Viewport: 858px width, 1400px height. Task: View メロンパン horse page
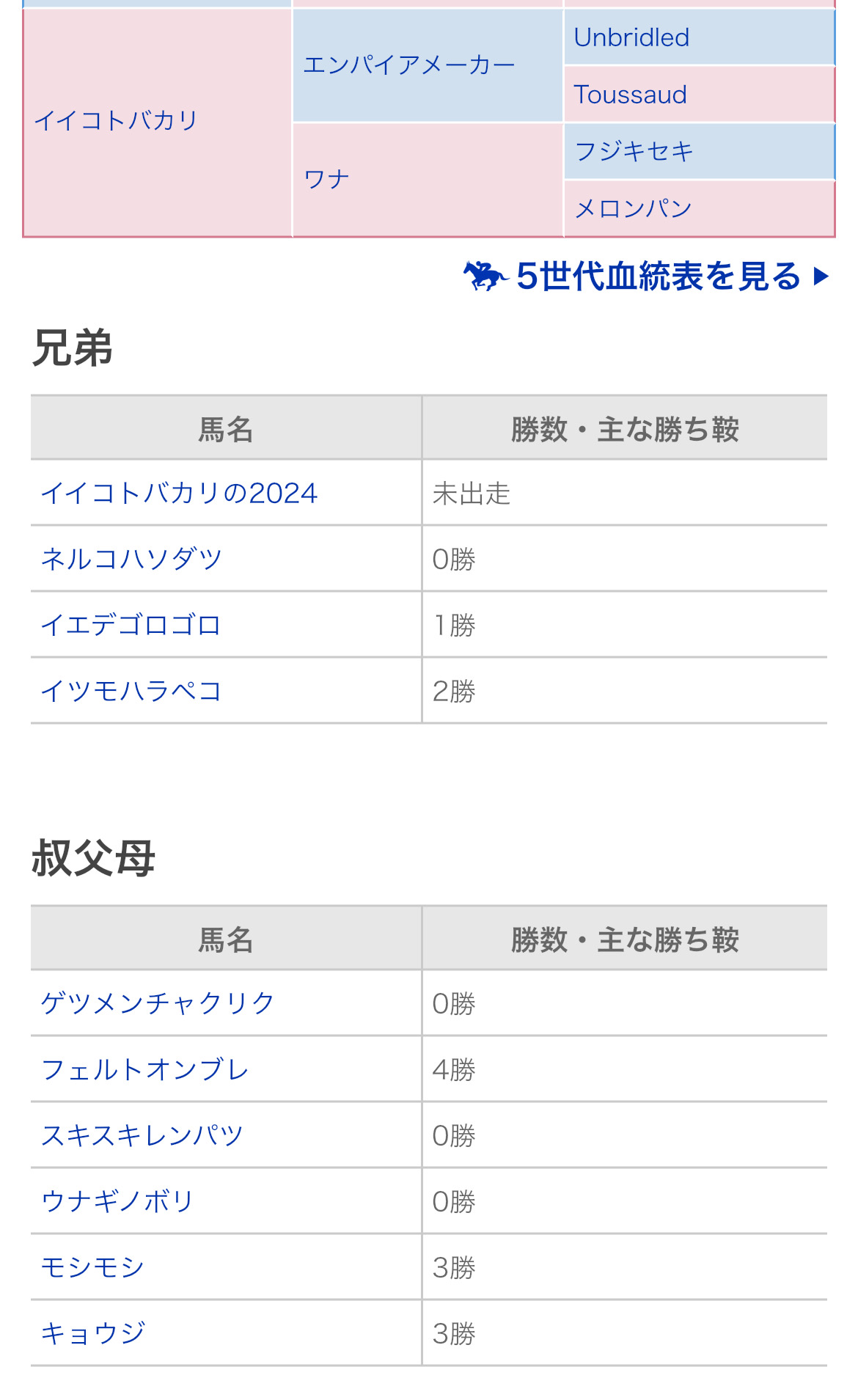[633, 209]
